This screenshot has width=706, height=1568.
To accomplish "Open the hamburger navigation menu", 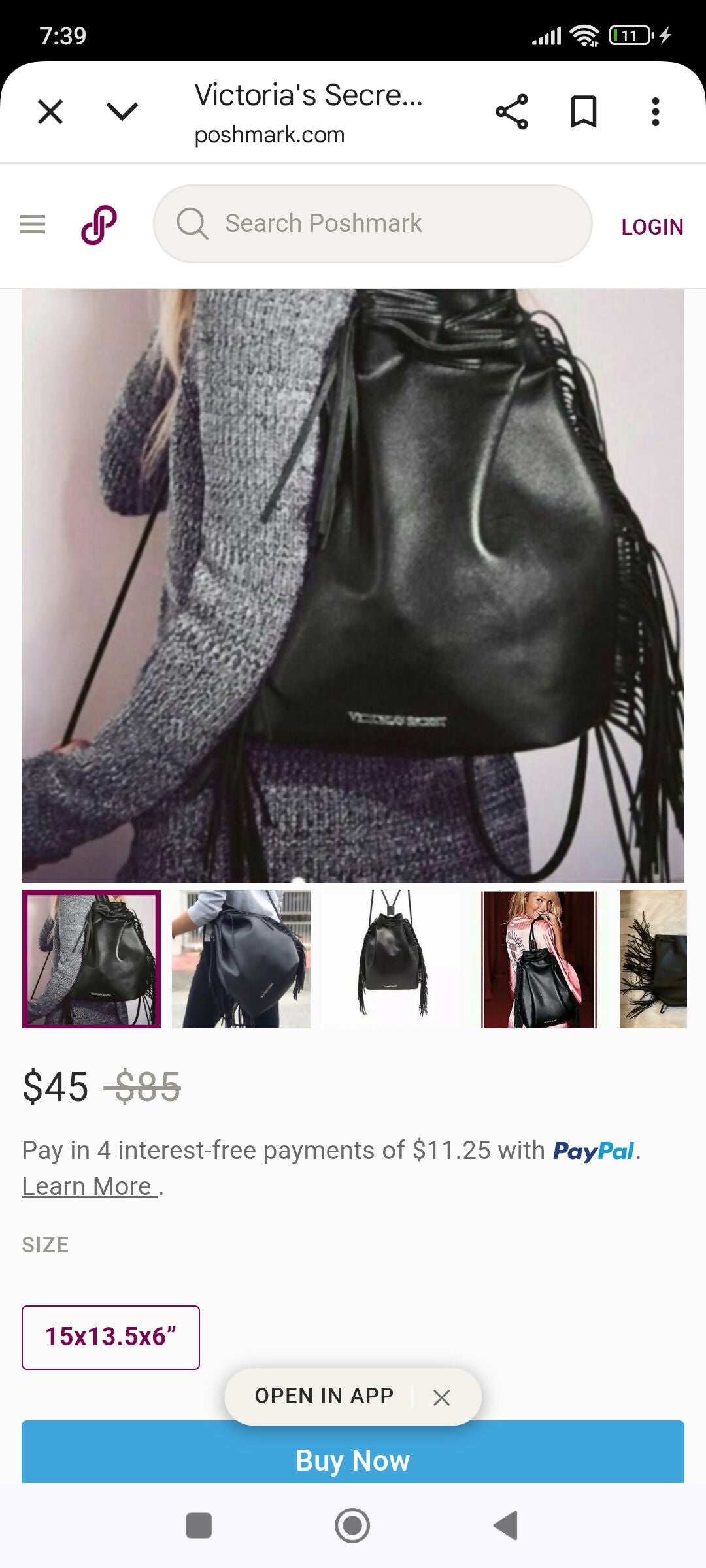I will coord(33,223).
